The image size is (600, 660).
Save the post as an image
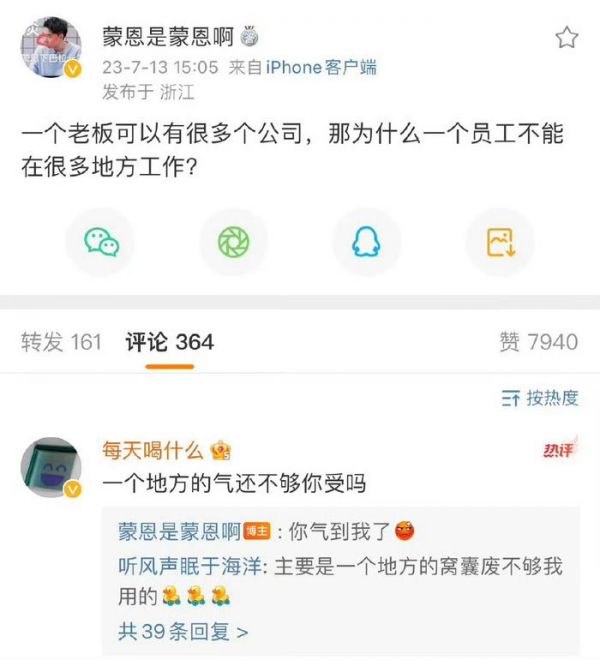tap(499, 242)
